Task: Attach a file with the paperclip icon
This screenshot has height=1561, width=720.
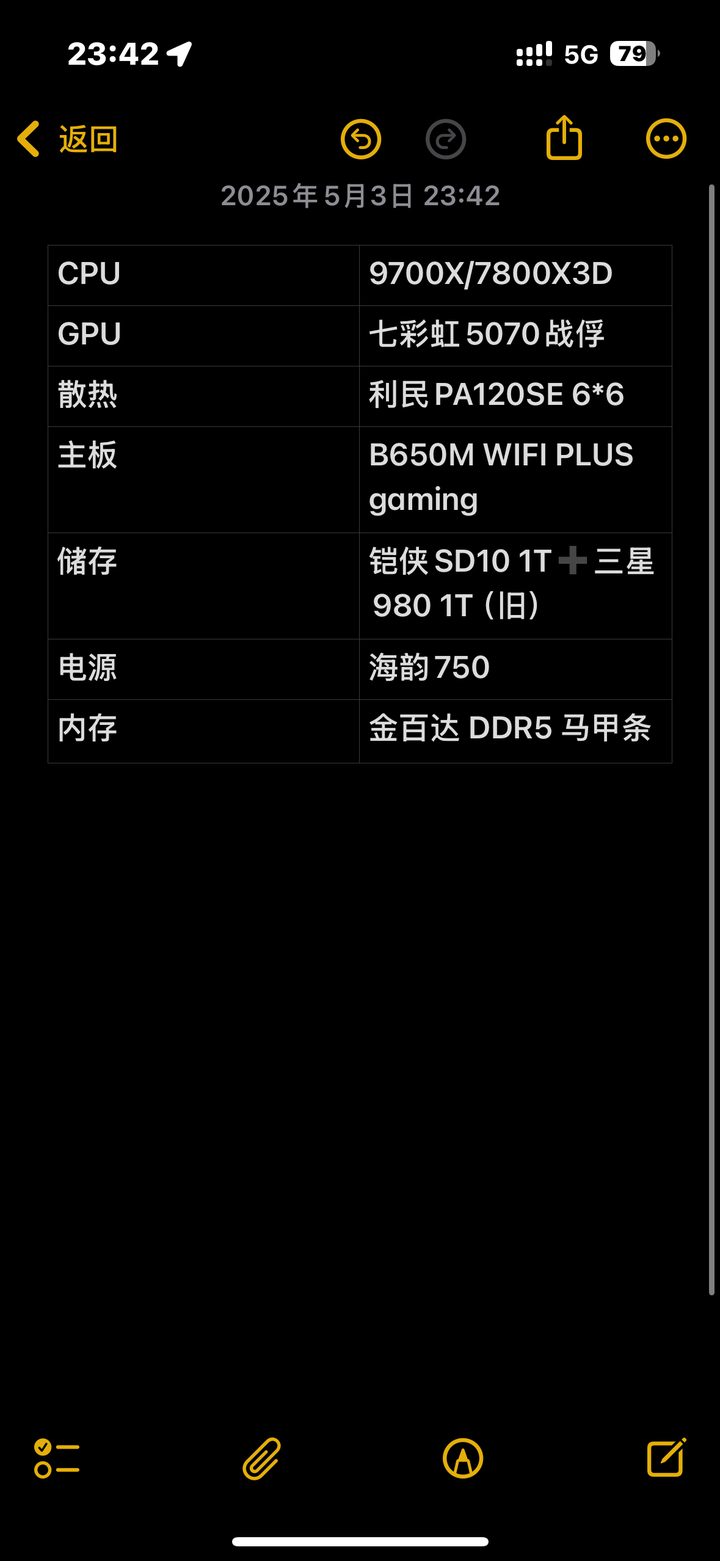Action: (262, 1458)
